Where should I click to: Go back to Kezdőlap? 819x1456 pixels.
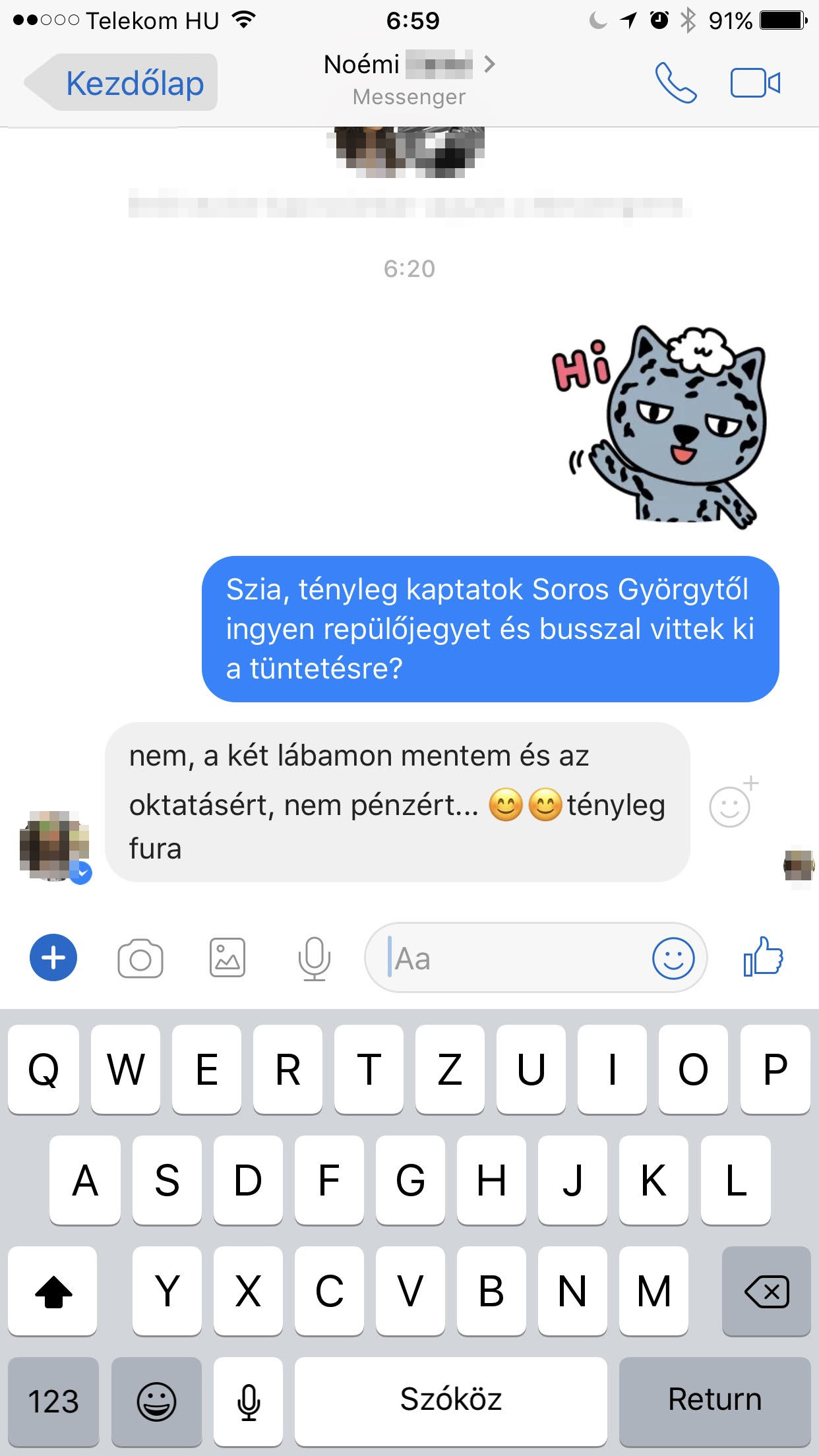tap(122, 82)
